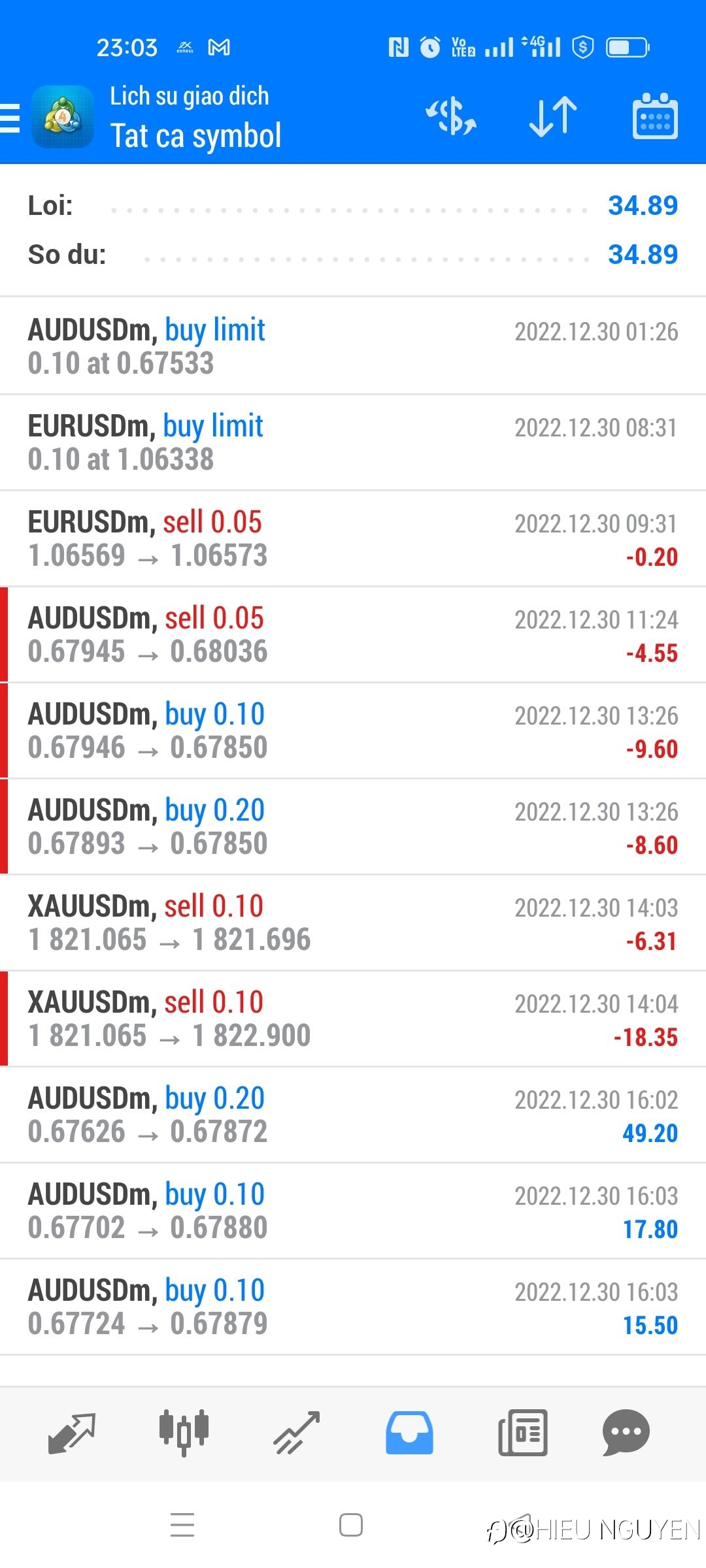This screenshot has width=706, height=1568.
Task: Open AUDUSDm buy limit at 0.67533
Action: pyautogui.click(x=353, y=346)
